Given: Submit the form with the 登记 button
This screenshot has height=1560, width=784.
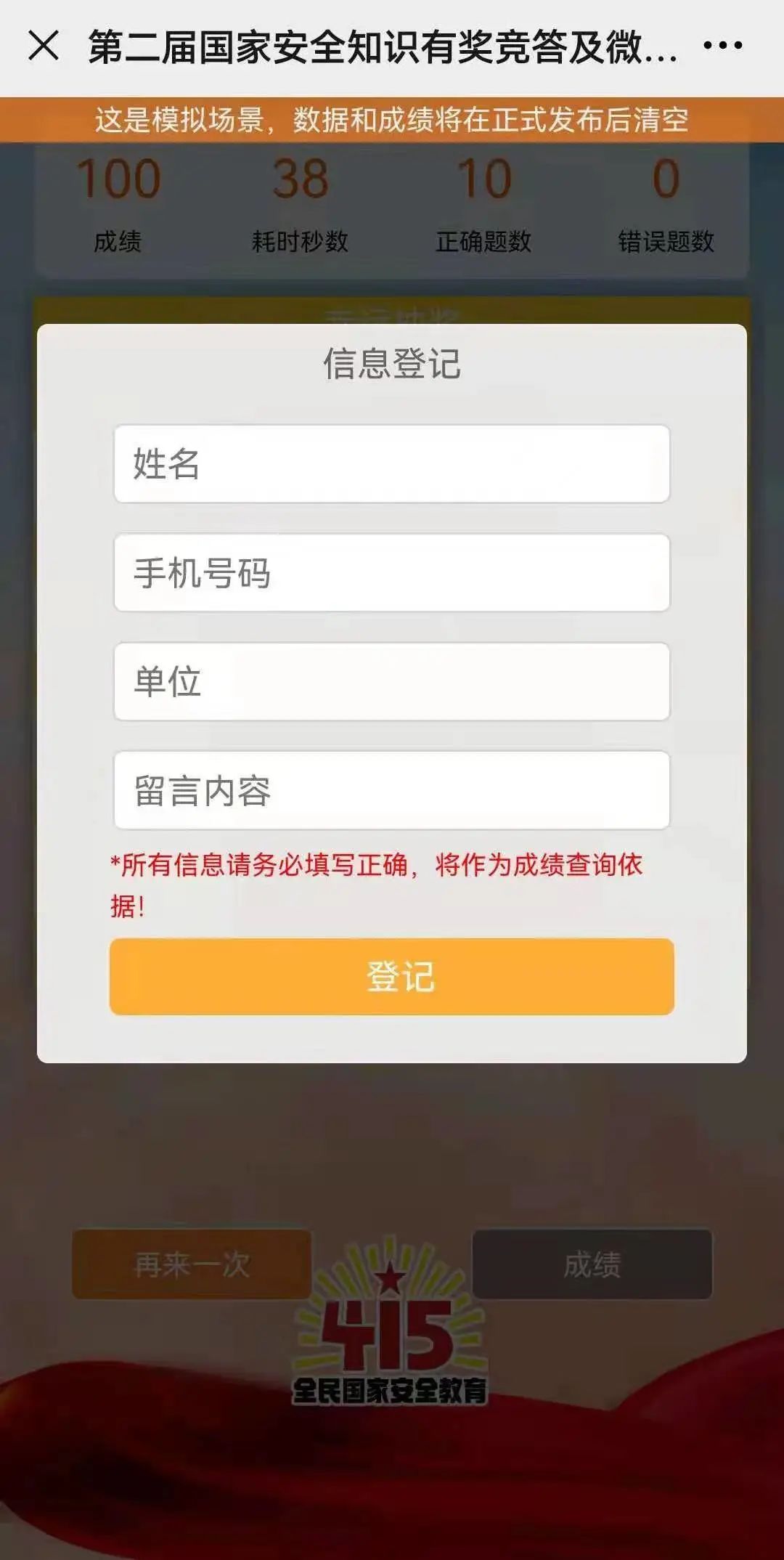Looking at the screenshot, I should 392,977.
